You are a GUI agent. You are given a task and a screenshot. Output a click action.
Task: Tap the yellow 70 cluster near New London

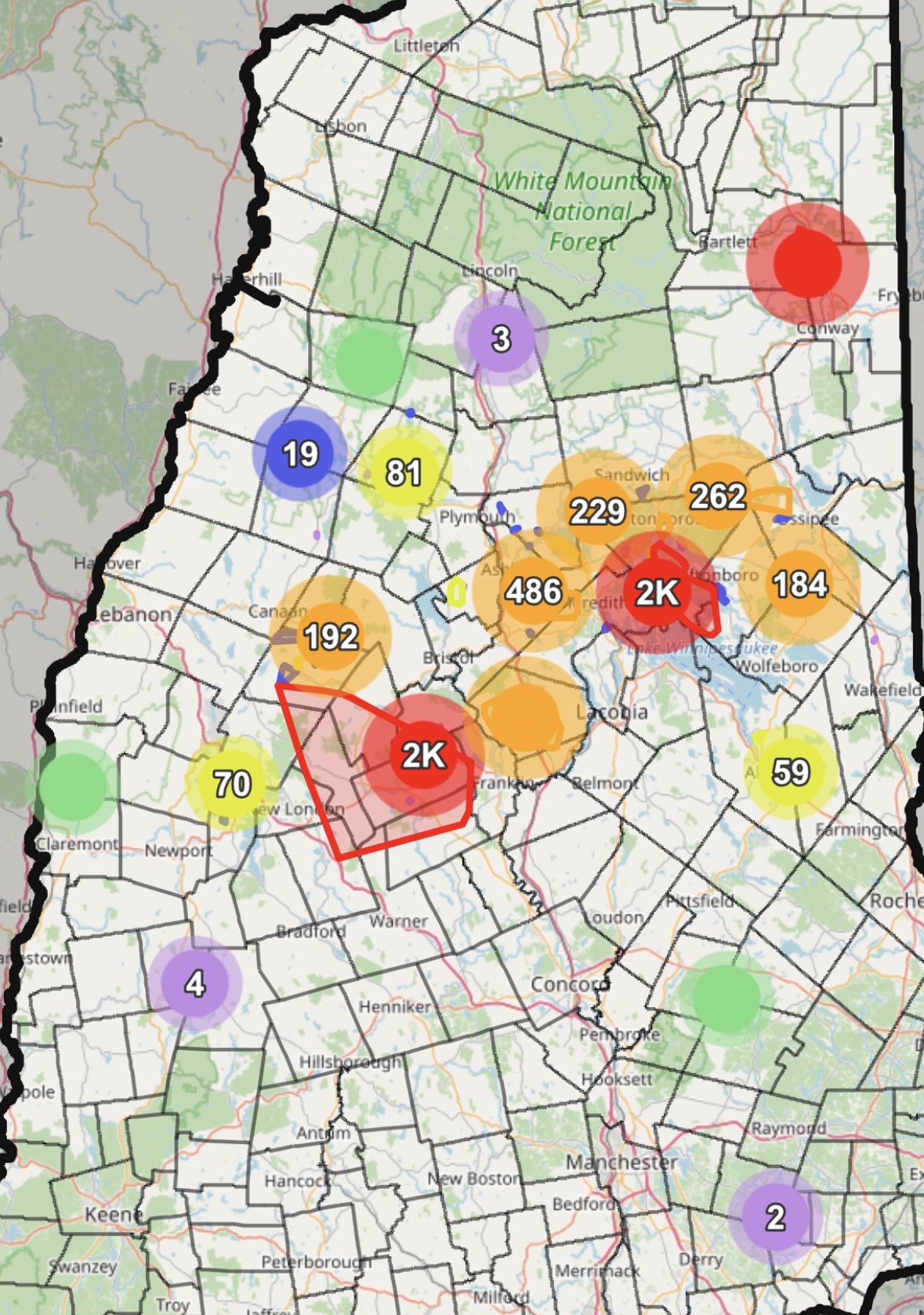coord(233,783)
